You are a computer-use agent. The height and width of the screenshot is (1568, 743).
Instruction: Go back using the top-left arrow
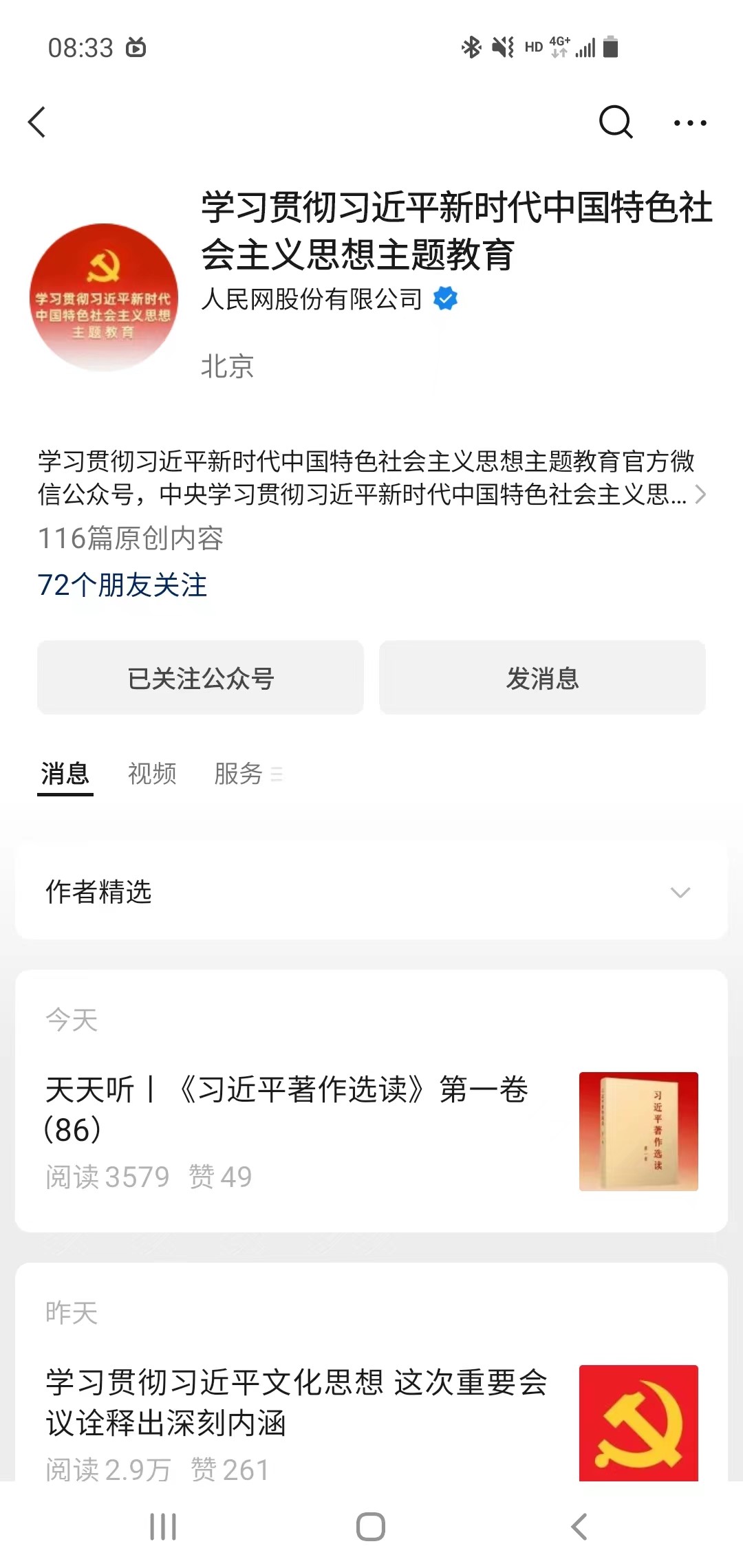tap(37, 122)
